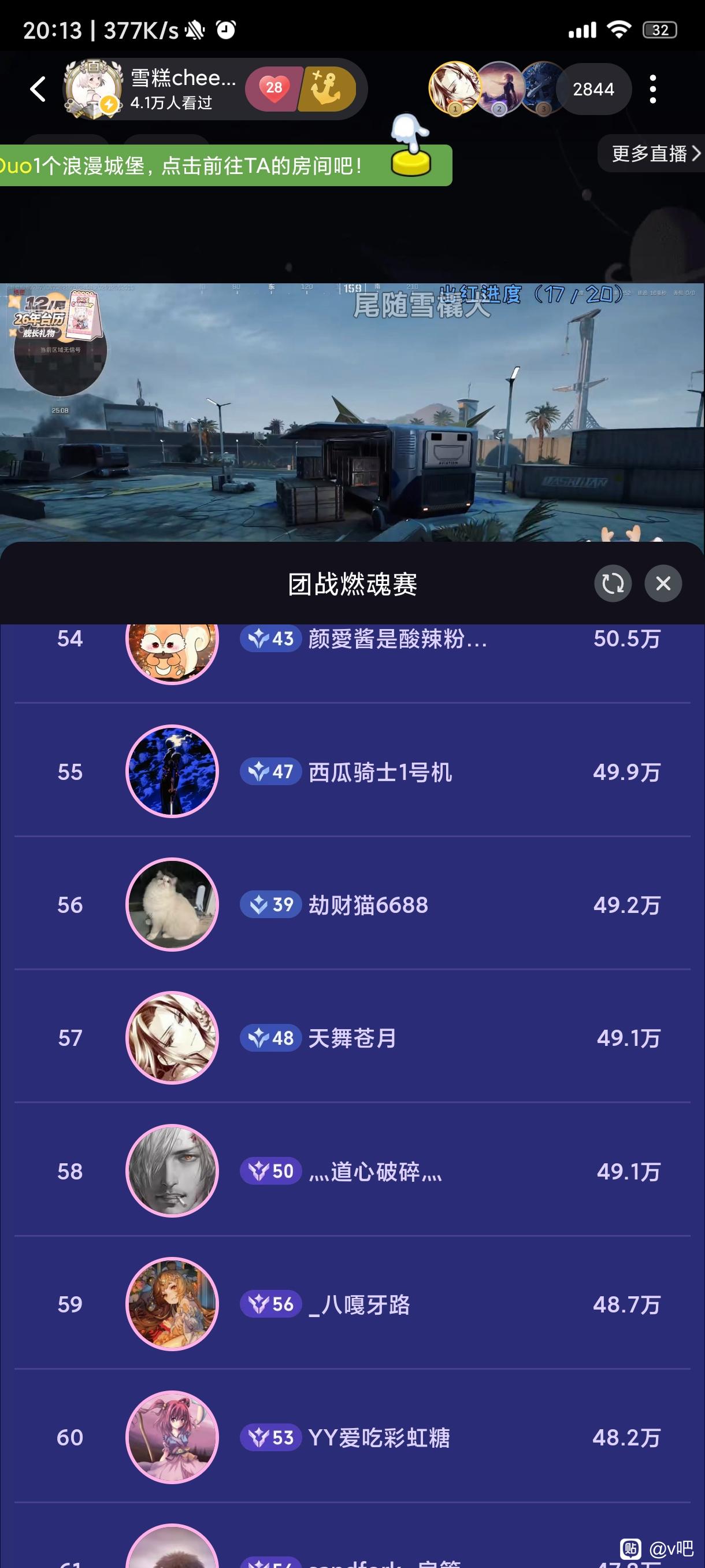Tap the heart fan badge 28
Image resolution: width=705 pixels, height=1568 pixels.
(273, 89)
